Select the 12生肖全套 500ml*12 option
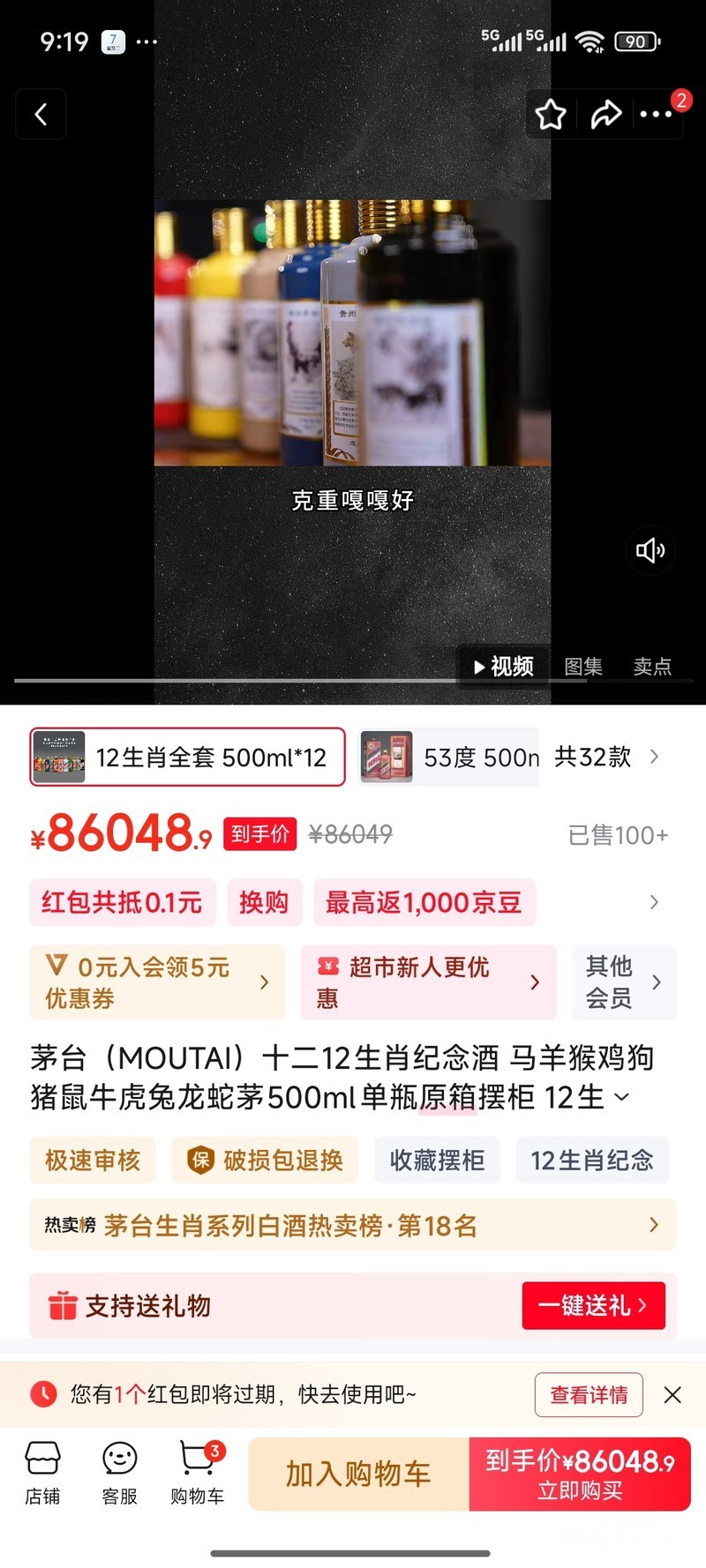 point(187,757)
